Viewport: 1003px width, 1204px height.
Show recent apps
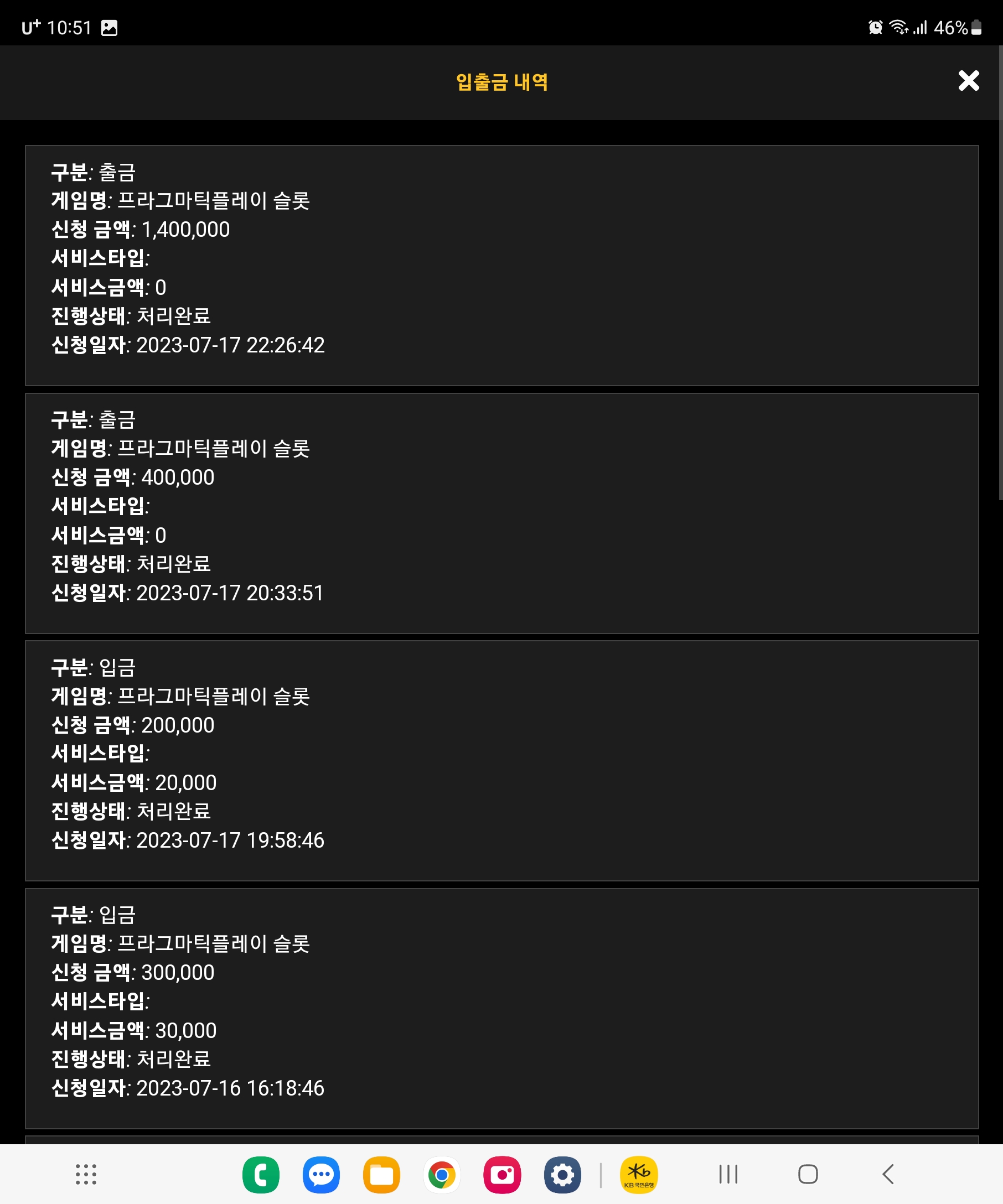point(728,1174)
